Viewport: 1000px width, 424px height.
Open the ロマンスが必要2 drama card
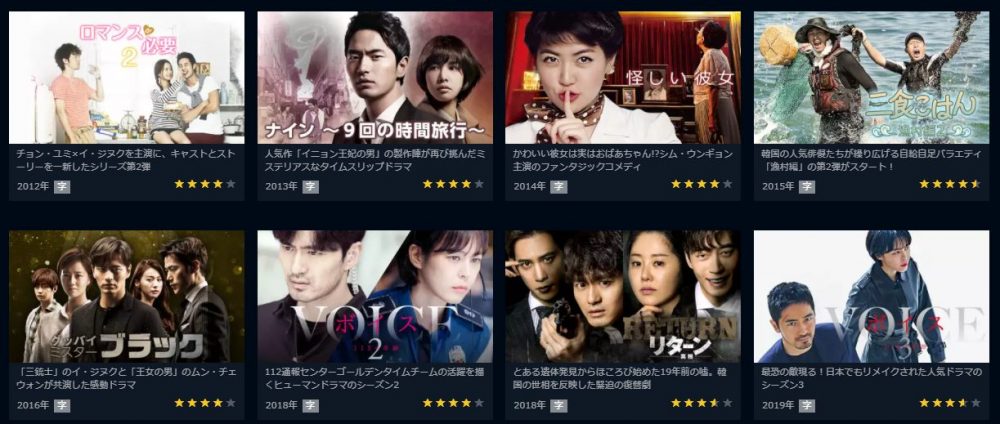click(x=126, y=78)
